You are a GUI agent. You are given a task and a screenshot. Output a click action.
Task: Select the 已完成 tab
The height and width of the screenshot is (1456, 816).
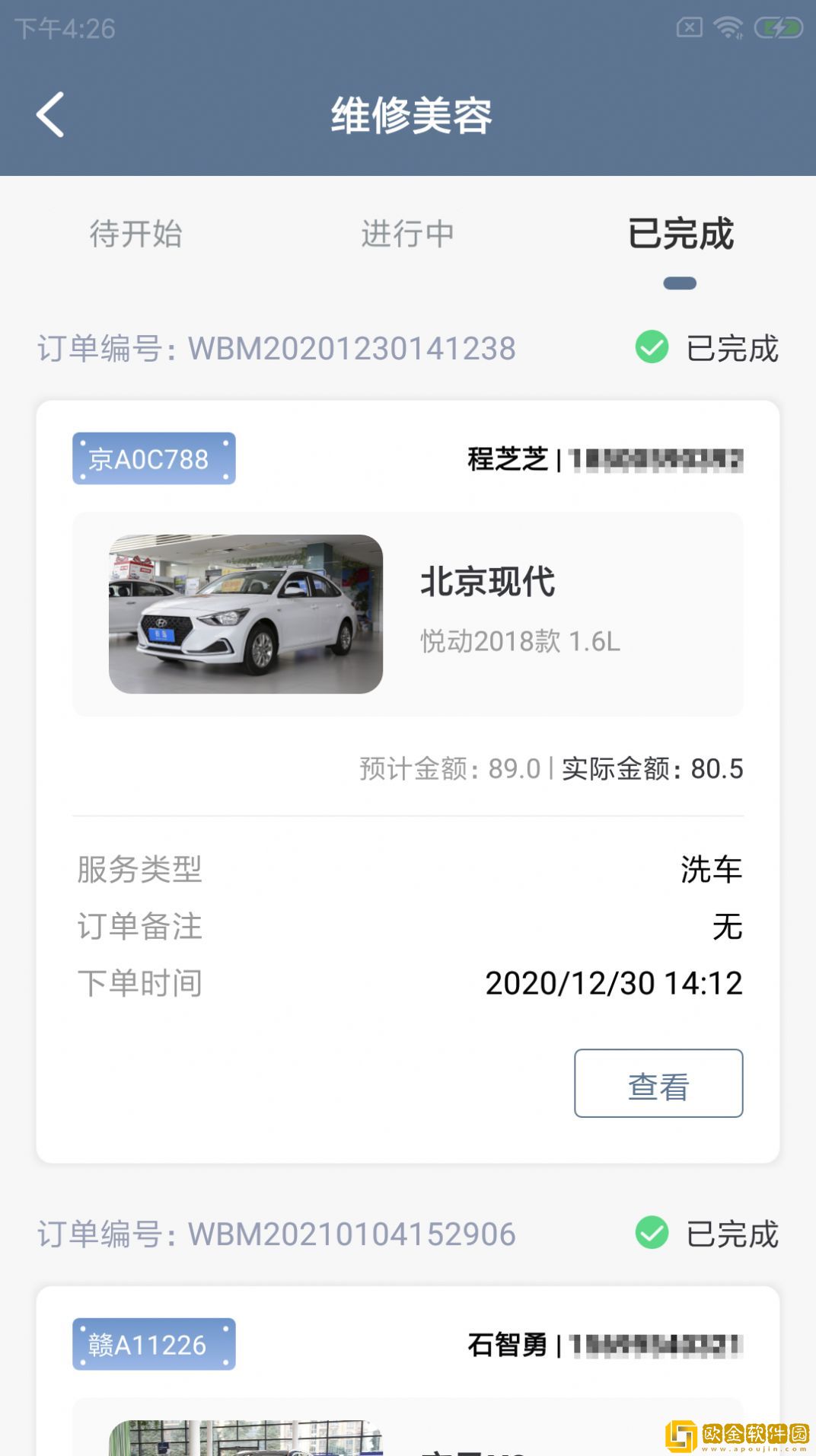coord(681,235)
